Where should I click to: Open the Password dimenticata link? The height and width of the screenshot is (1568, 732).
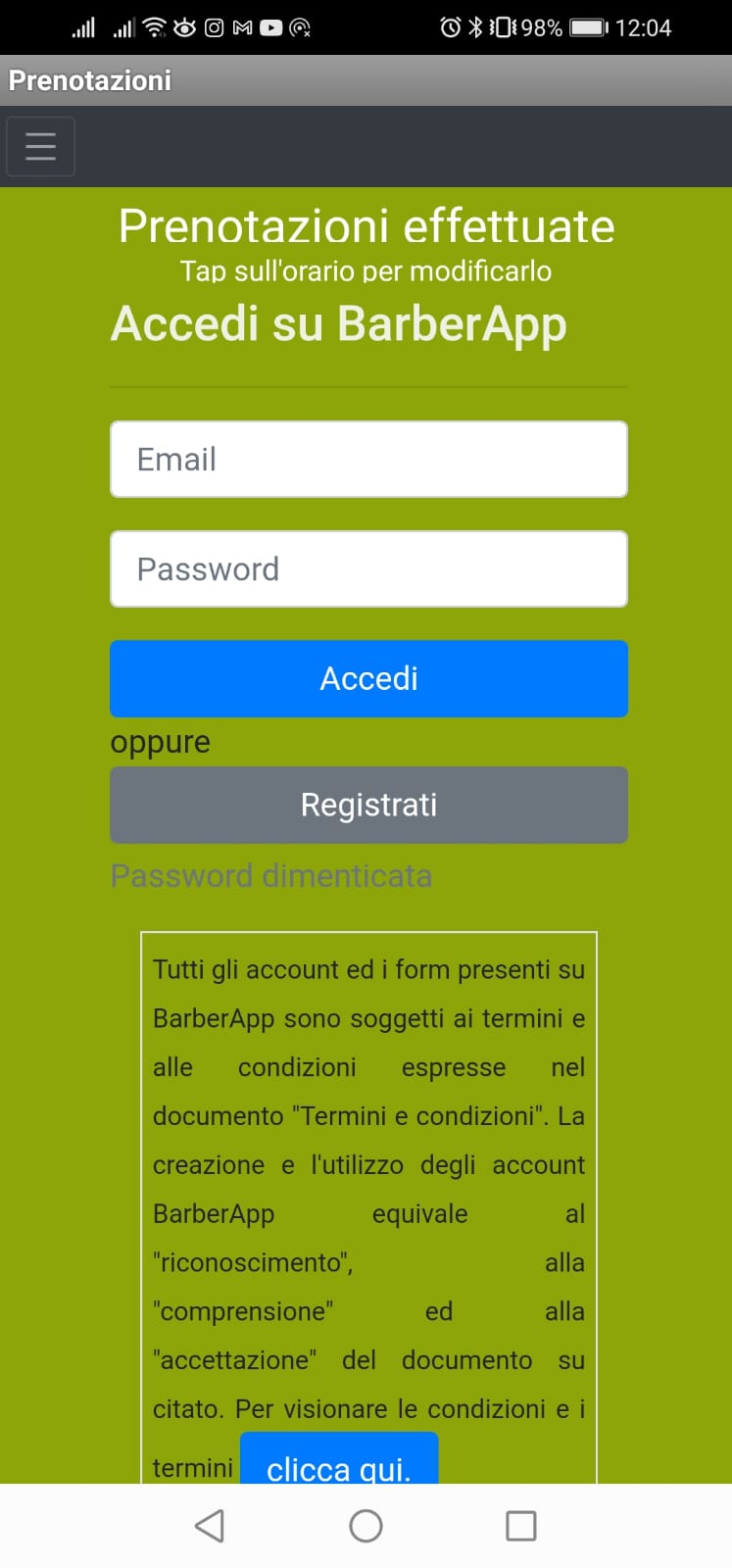[x=271, y=875]
